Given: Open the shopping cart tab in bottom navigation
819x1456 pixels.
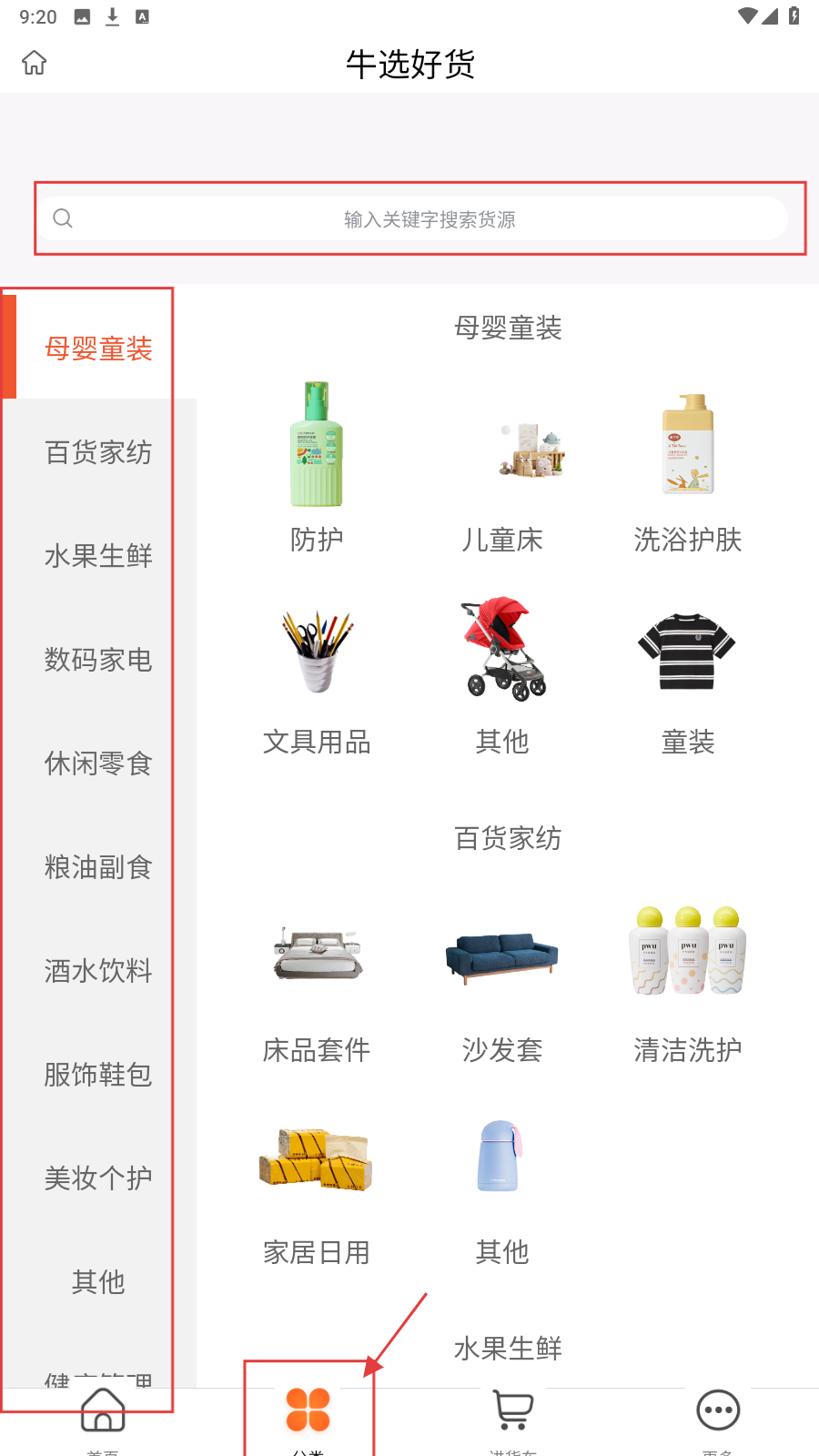Looking at the screenshot, I should point(513,1416).
